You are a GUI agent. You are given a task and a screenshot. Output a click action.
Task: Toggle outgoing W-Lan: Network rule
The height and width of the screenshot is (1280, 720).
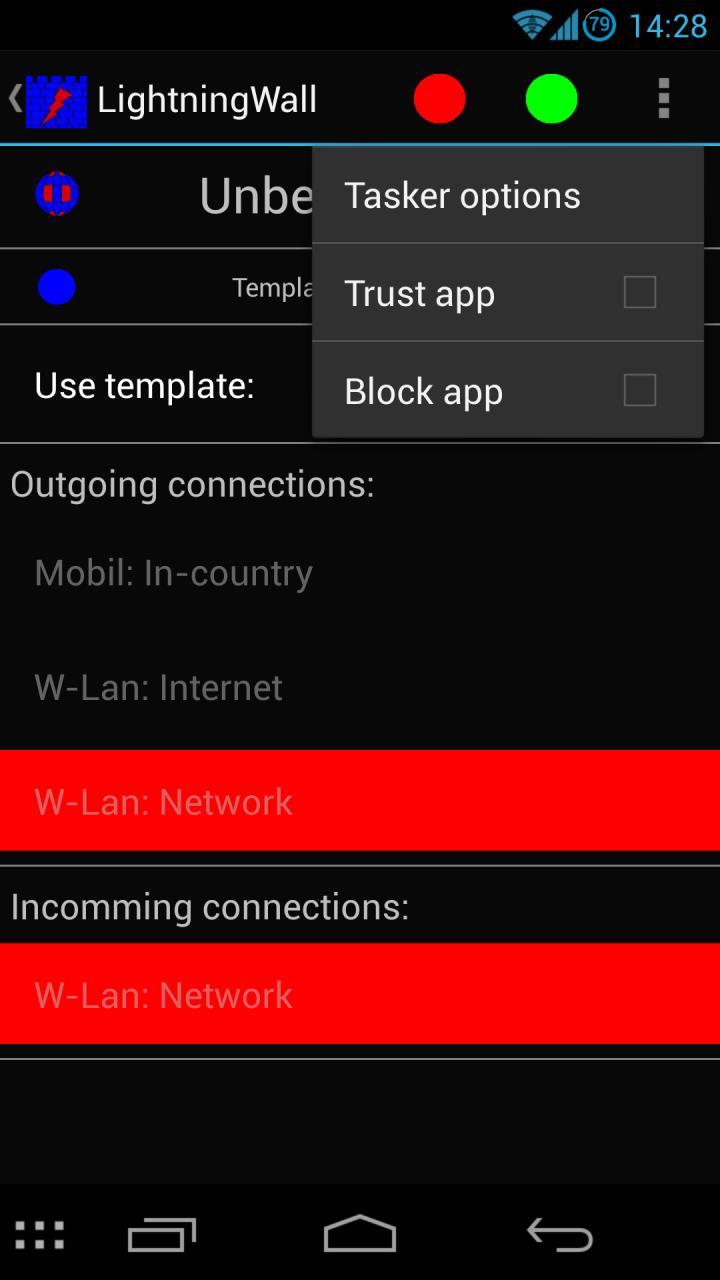tap(360, 801)
